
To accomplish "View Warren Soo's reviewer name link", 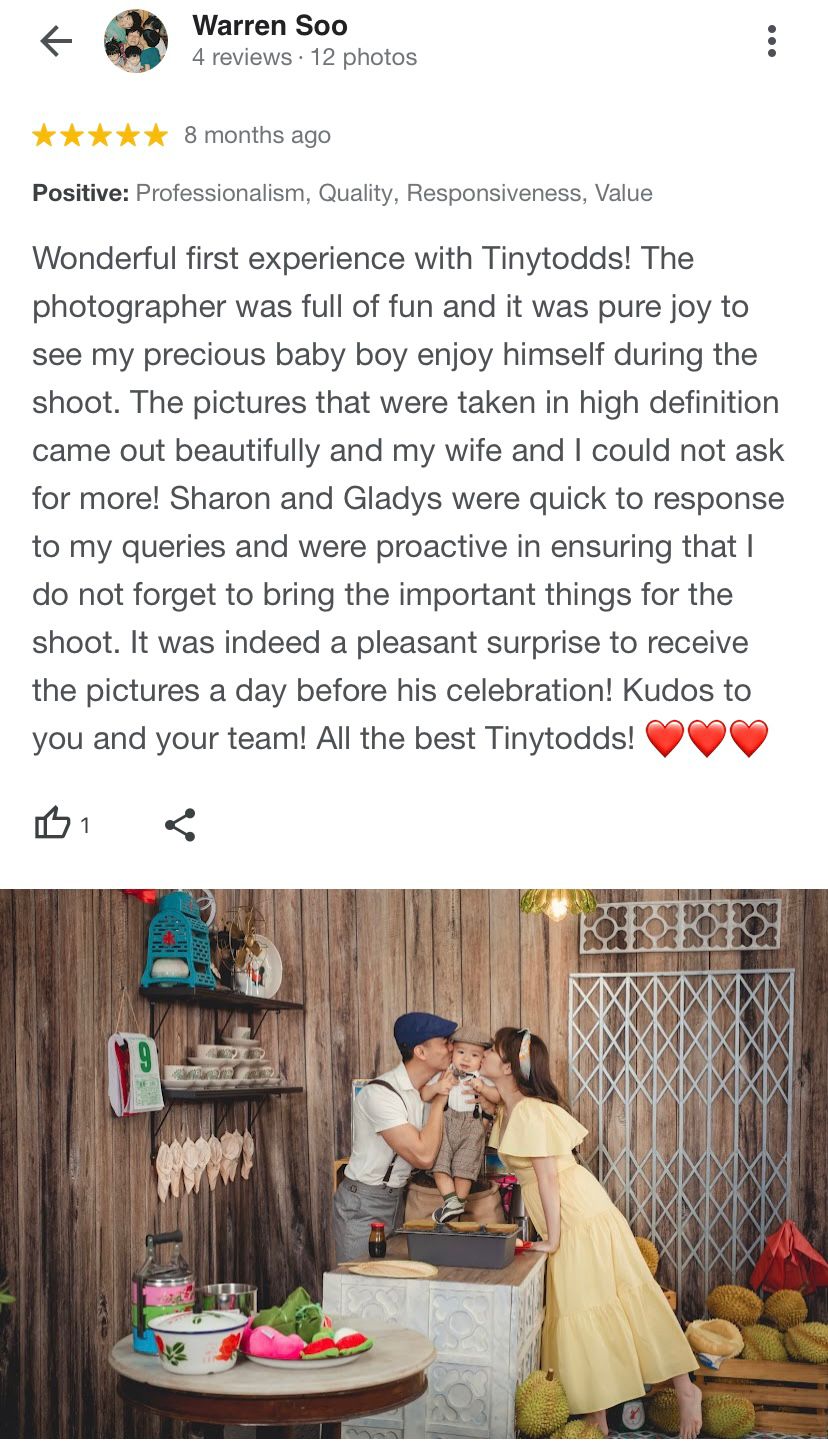I will 270,25.
